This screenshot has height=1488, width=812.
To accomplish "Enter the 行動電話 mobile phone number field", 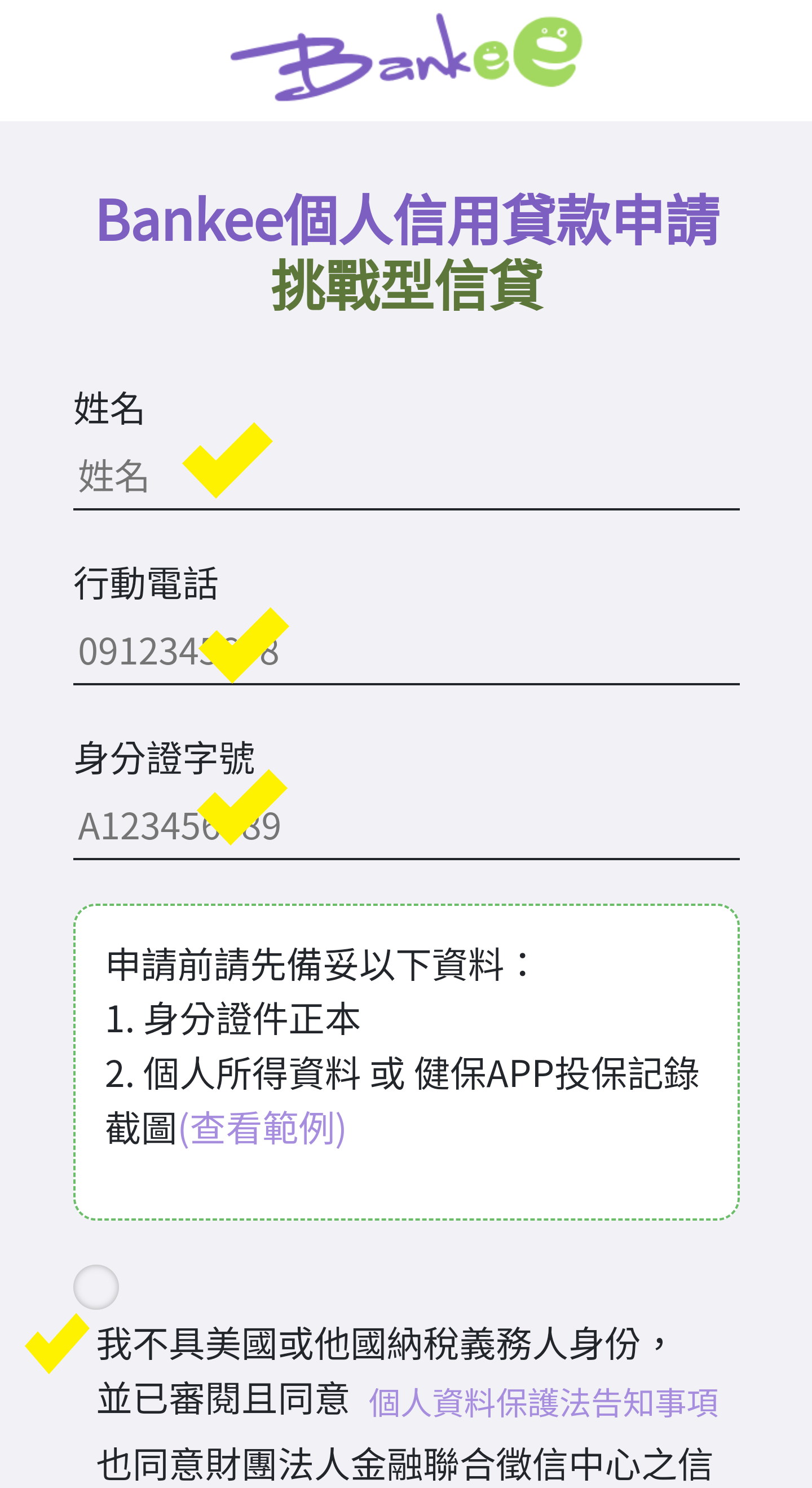I will [x=406, y=651].
